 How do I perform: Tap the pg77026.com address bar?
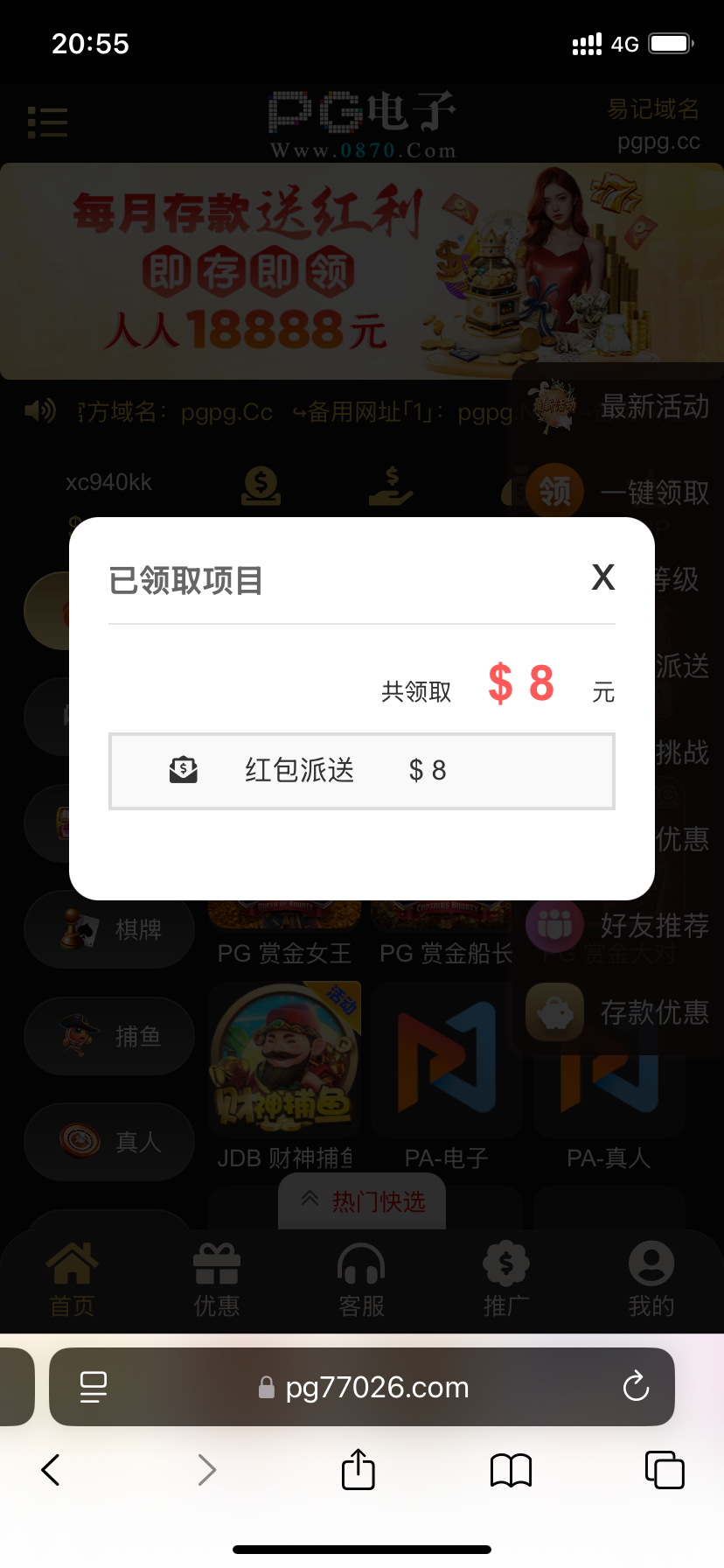coord(376,1387)
